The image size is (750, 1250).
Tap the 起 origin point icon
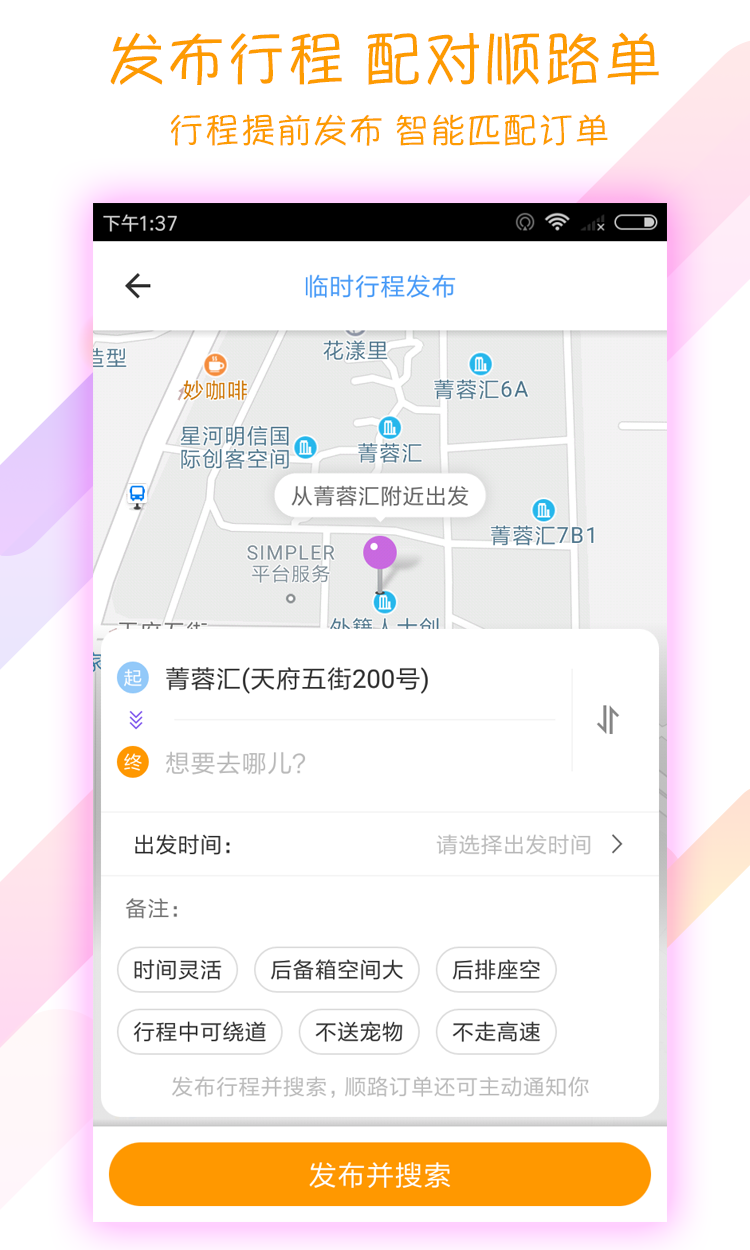[x=132, y=678]
